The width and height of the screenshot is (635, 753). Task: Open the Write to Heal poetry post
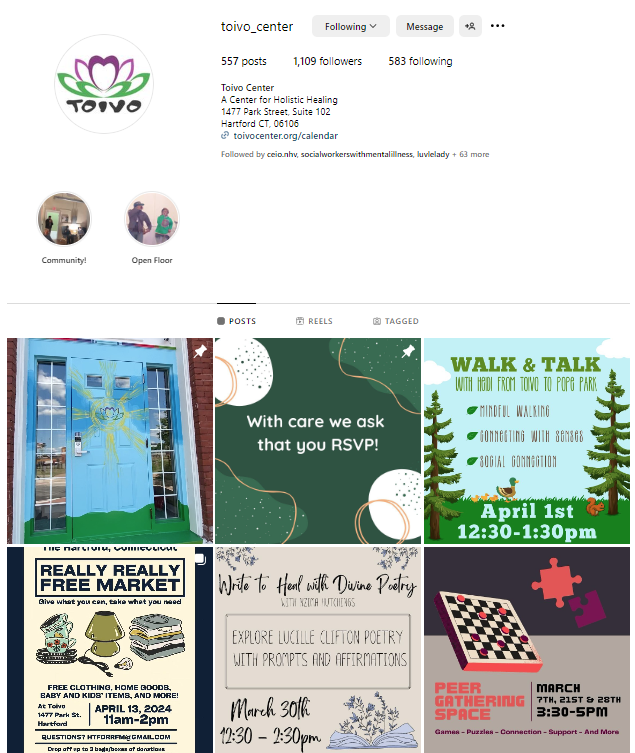click(x=318, y=649)
